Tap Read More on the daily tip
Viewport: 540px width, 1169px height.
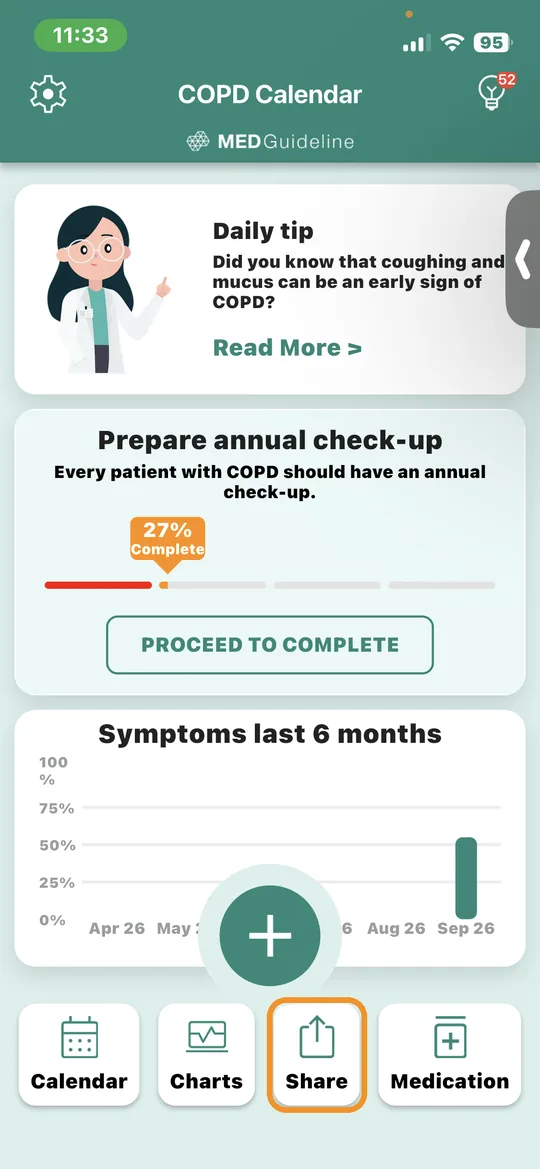point(287,347)
